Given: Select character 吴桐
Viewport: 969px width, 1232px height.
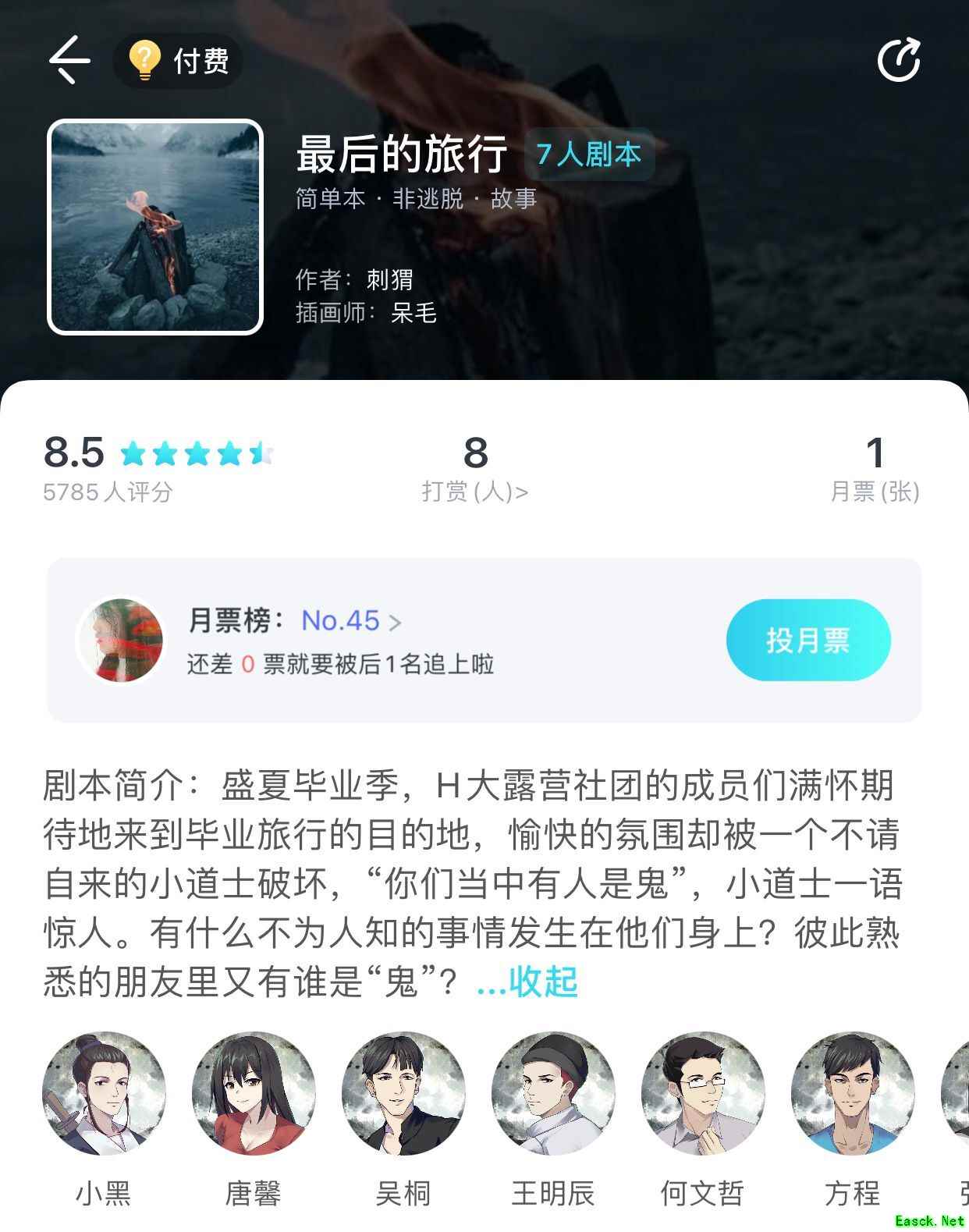Looking at the screenshot, I should tap(403, 1094).
